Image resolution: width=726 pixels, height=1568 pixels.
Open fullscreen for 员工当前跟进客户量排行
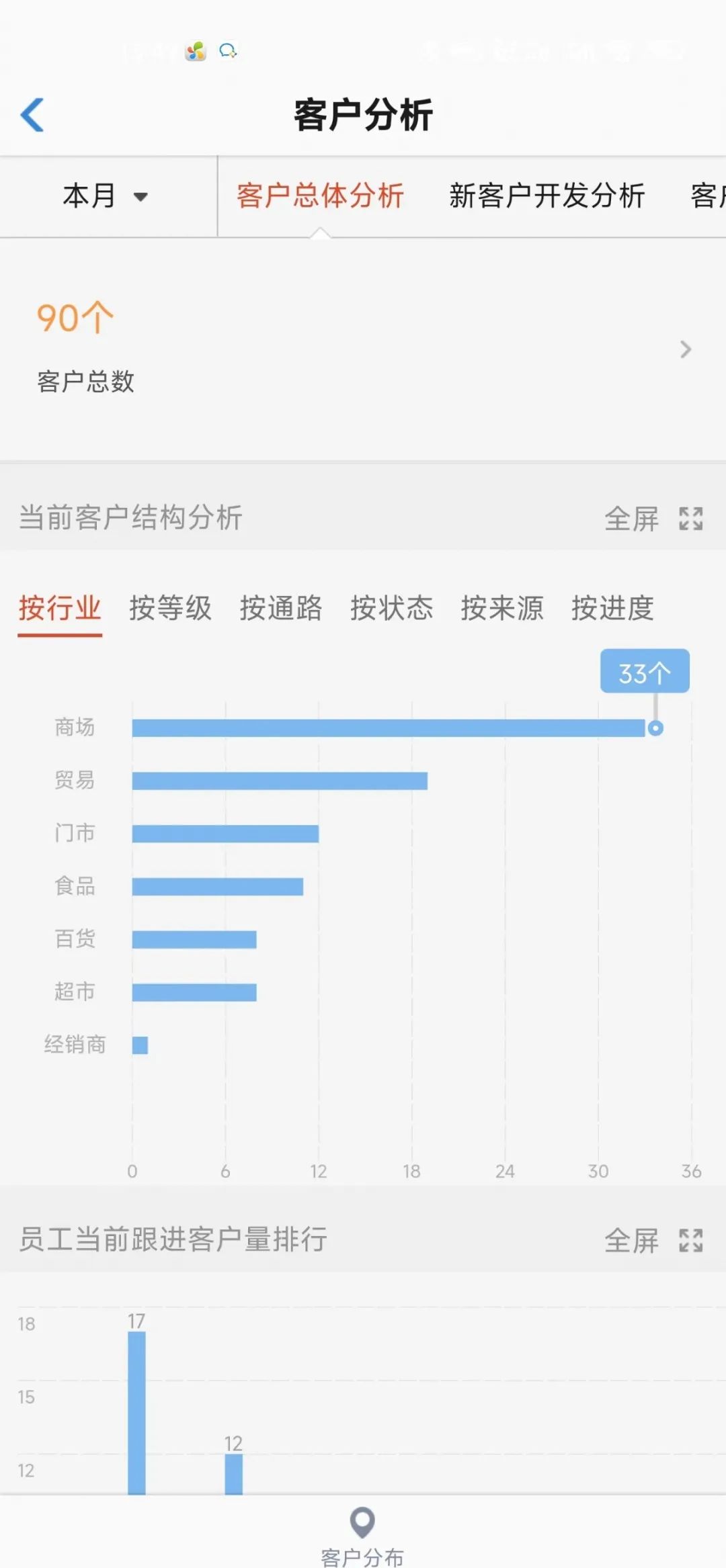[653, 1240]
